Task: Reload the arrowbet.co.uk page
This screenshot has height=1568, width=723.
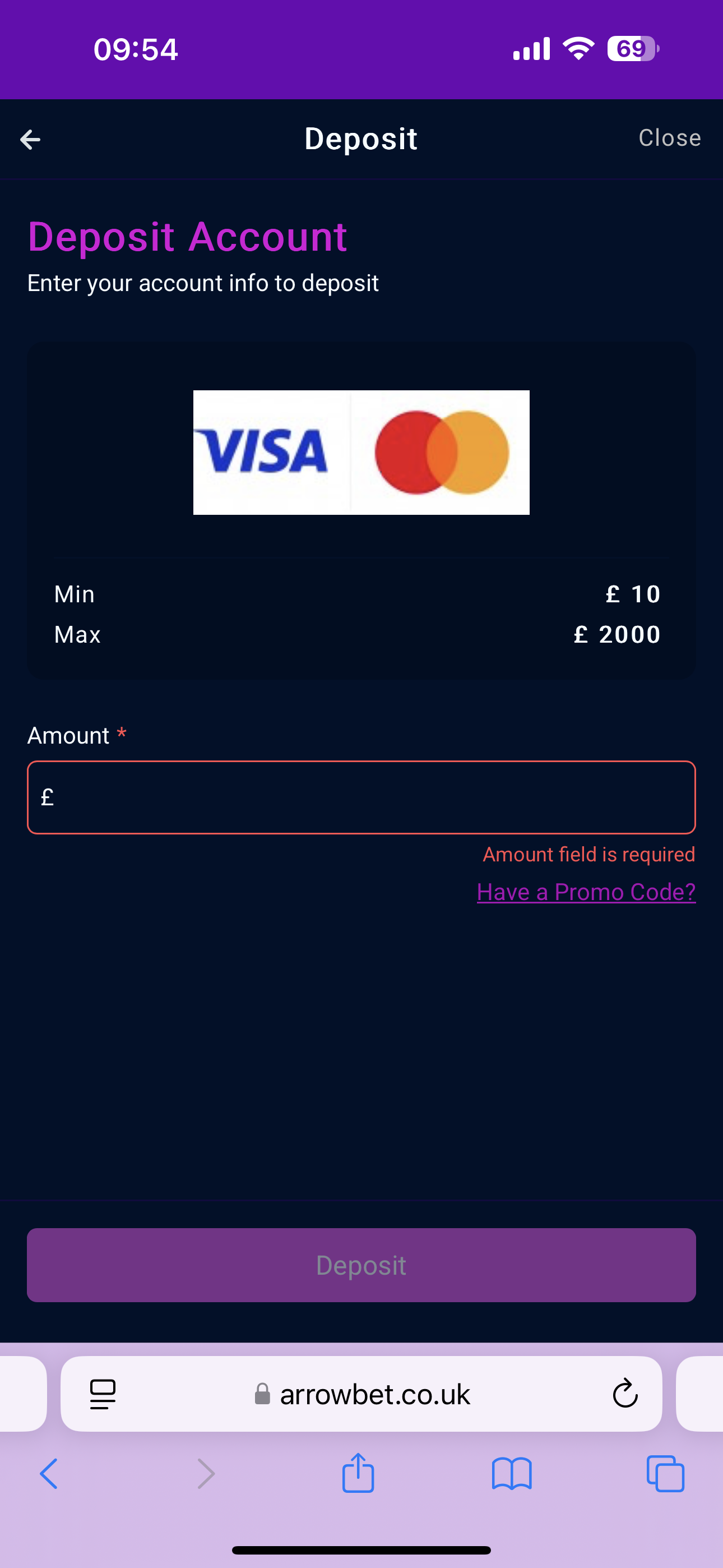Action: tap(624, 1395)
